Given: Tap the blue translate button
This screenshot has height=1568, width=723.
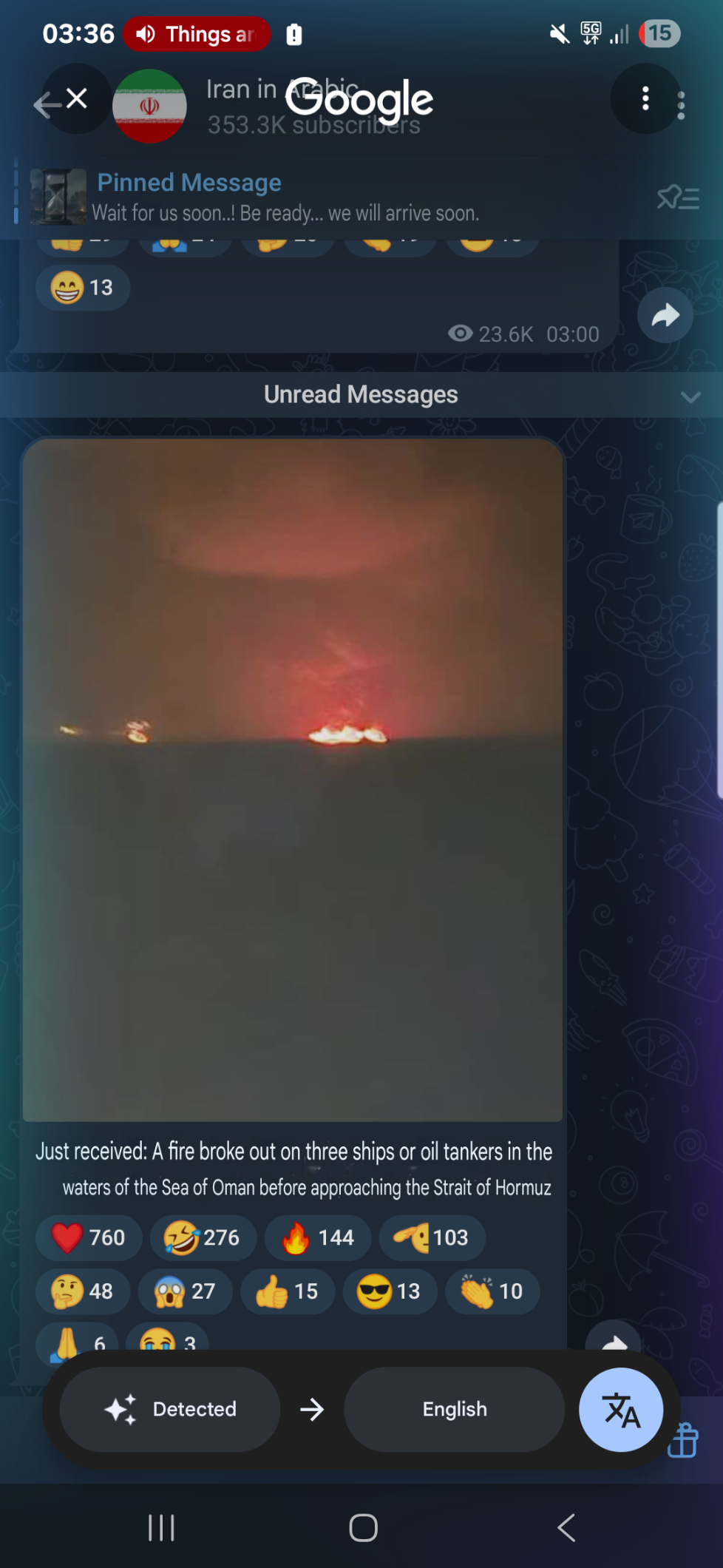Looking at the screenshot, I should 621,1409.
